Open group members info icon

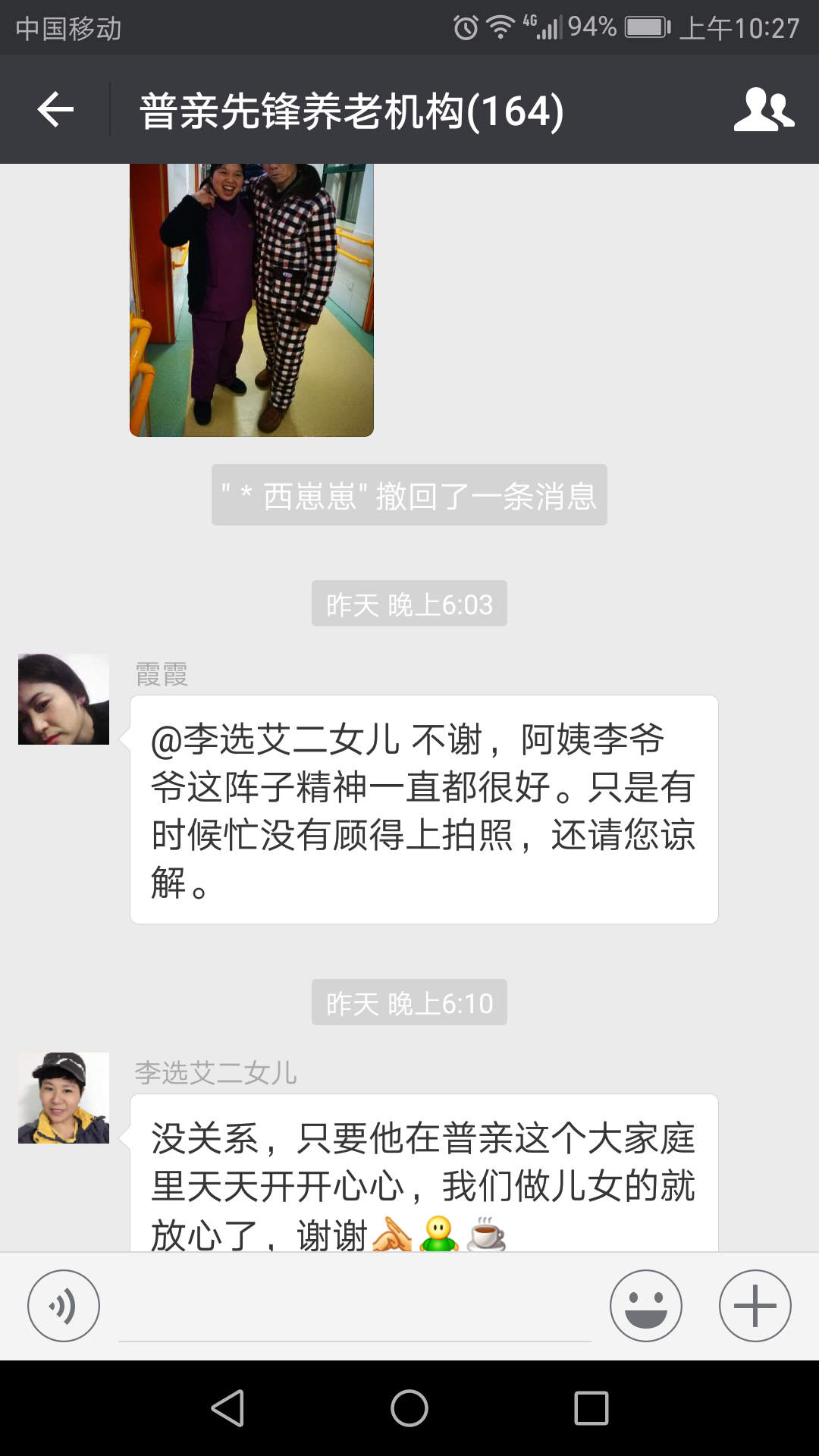pos(764,110)
